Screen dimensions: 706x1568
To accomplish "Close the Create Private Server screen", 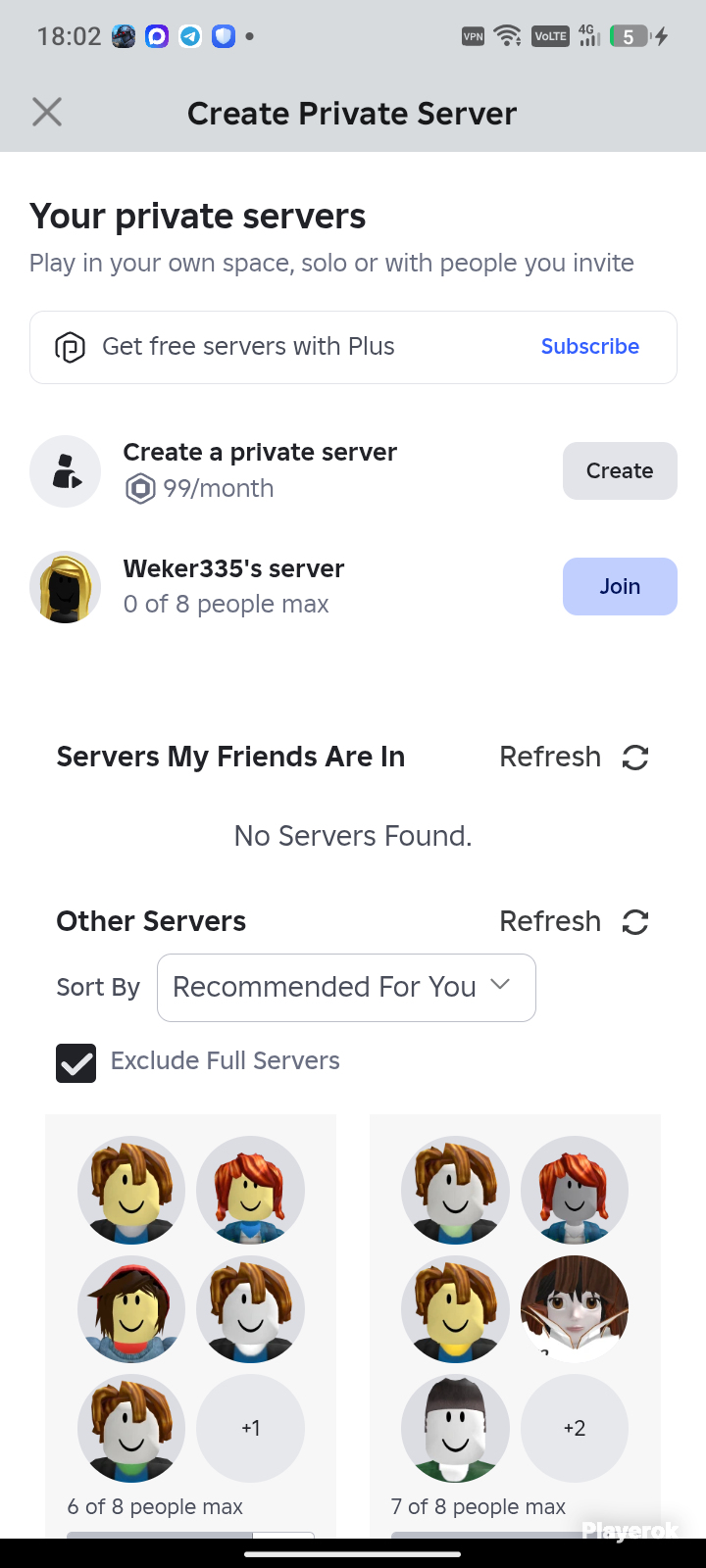I will [x=47, y=113].
